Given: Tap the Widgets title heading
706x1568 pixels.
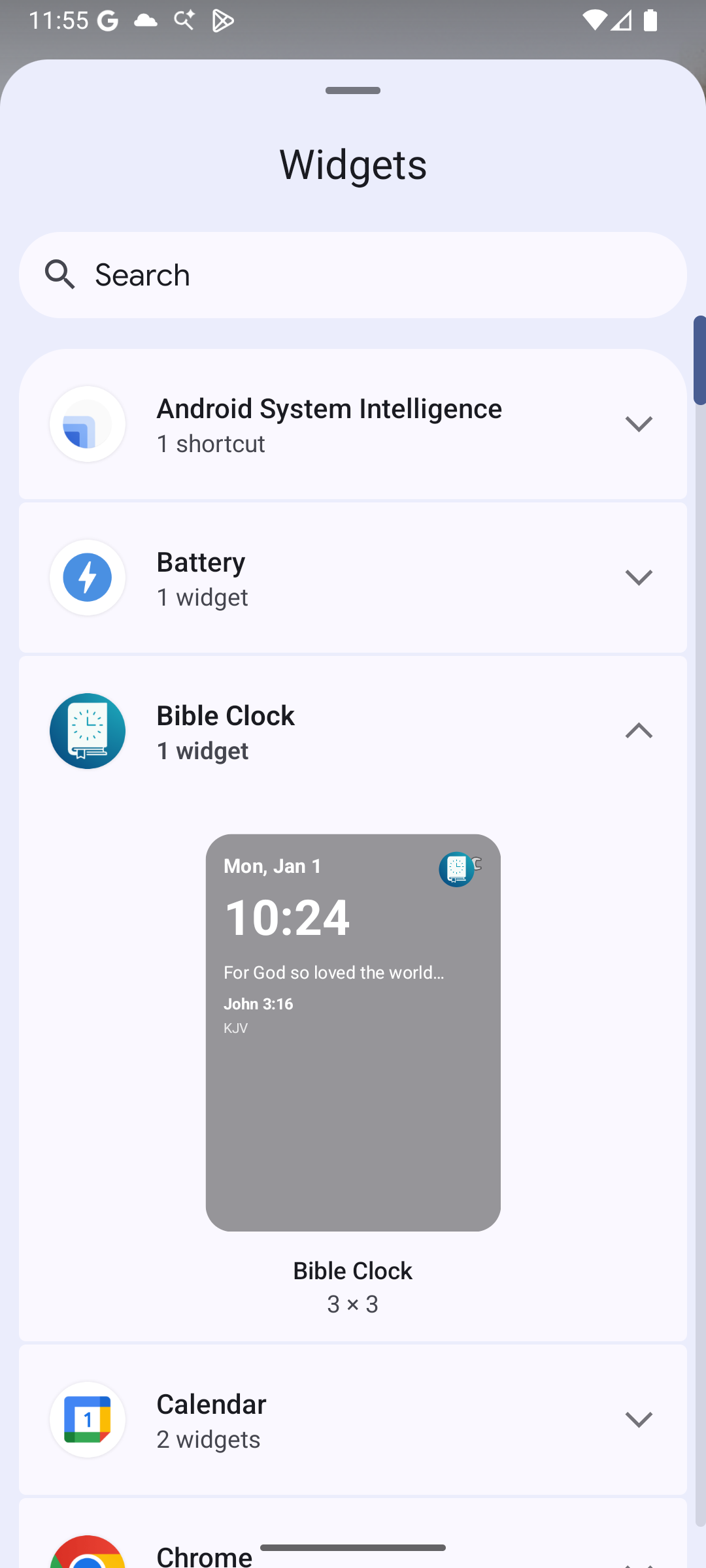Looking at the screenshot, I should tap(352, 164).
